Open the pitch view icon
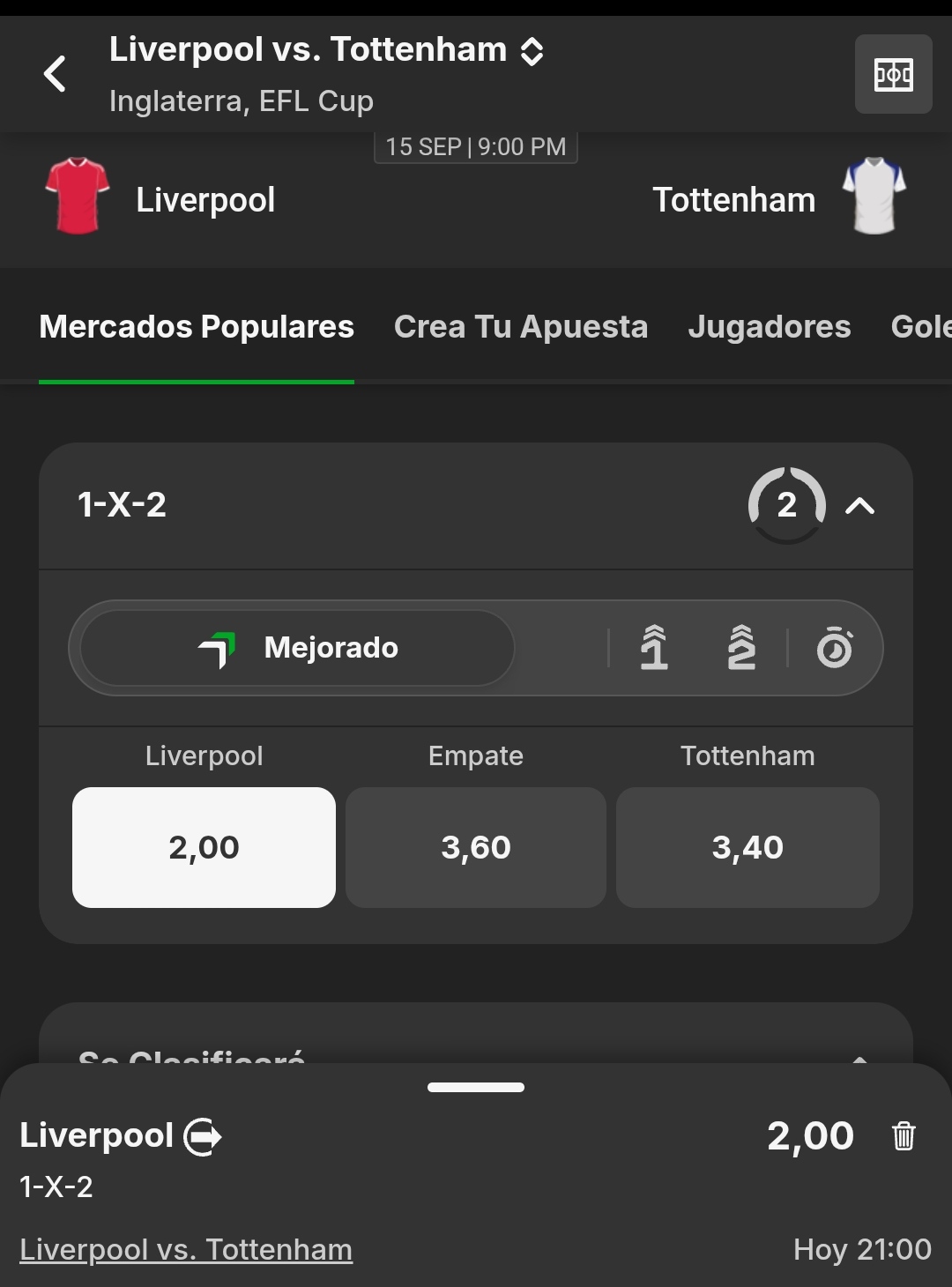 pos(893,74)
